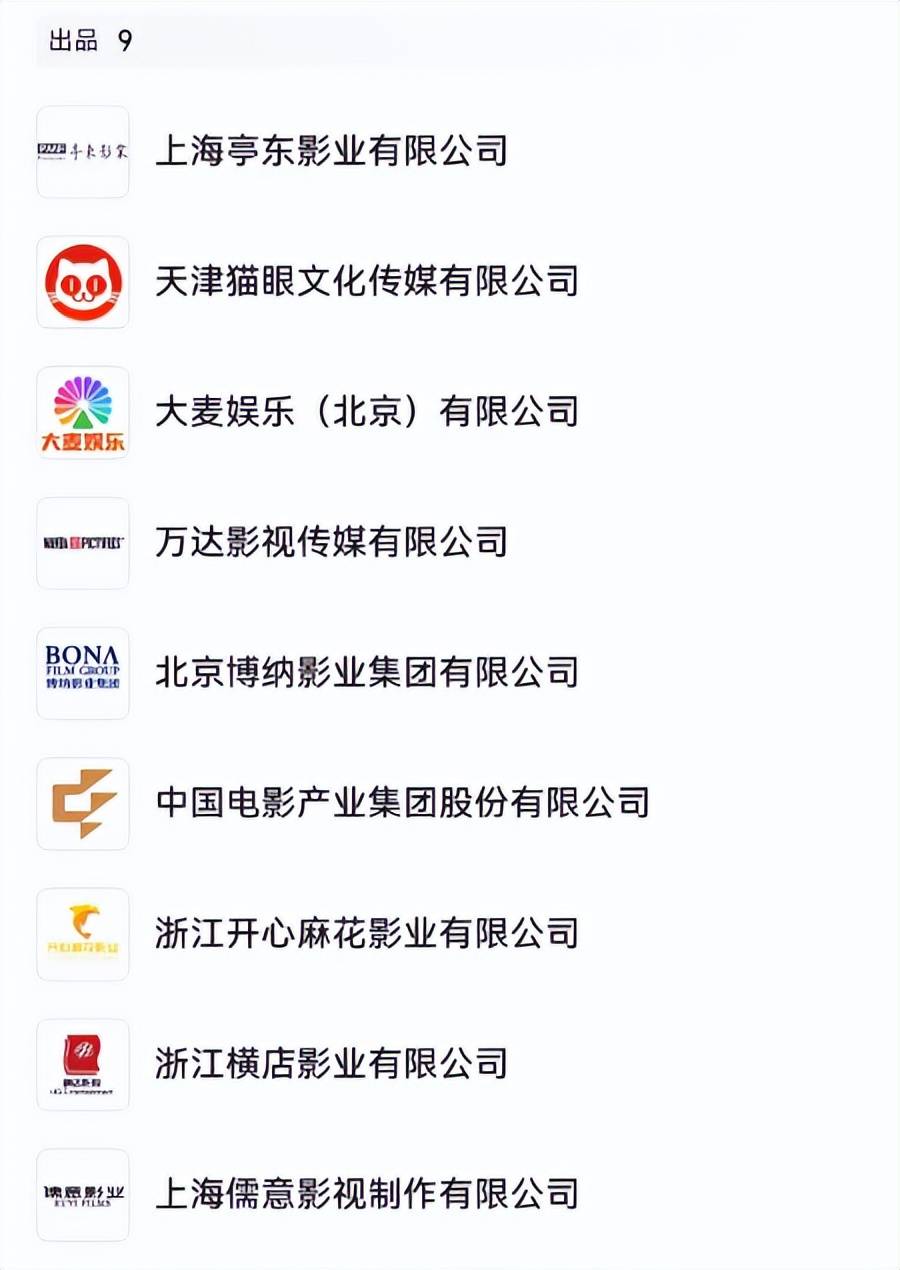Select 大麦娱乐（北京）有限公司

click(x=366, y=412)
